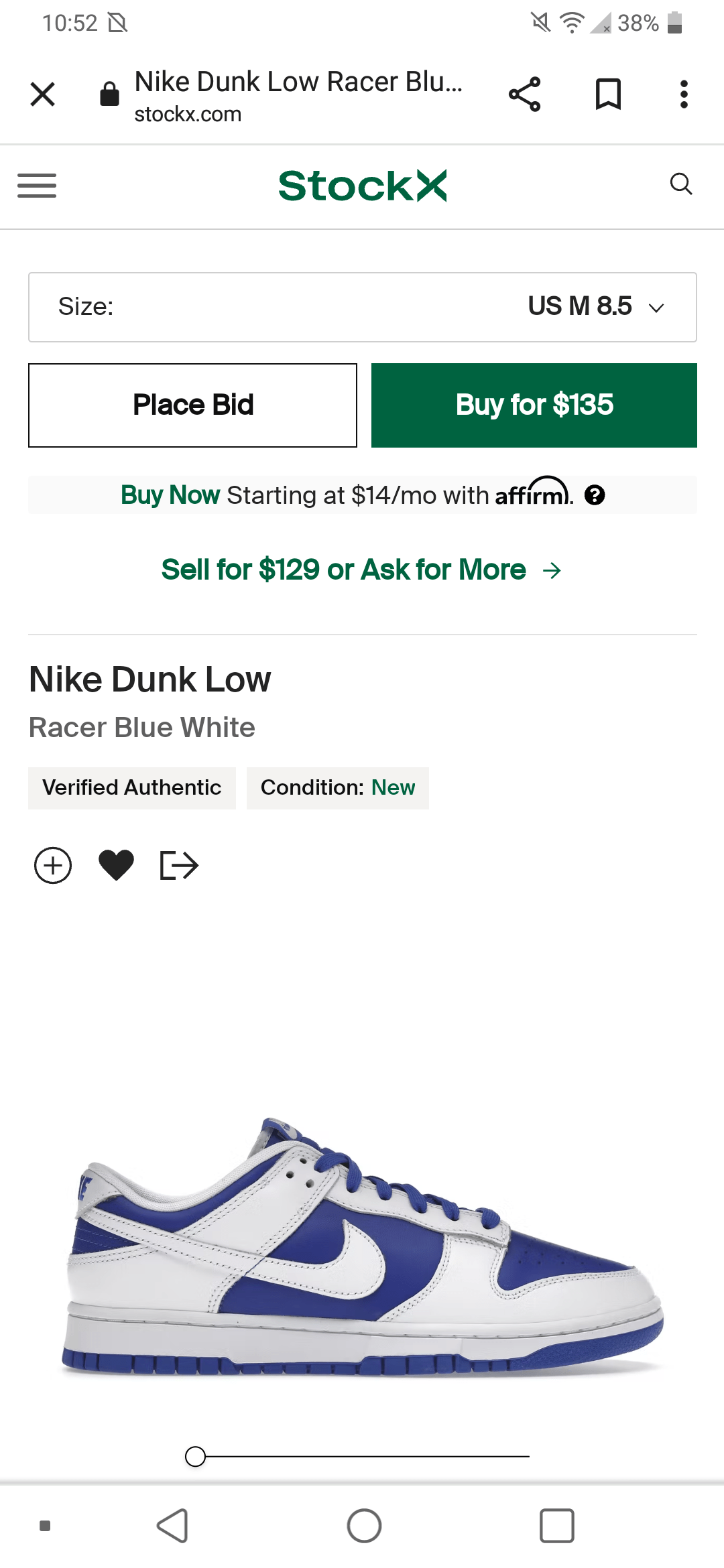Screen dimensions: 724x1568
Task: Toggle the Verified Authentic badge
Action: (x=131, y=787)
